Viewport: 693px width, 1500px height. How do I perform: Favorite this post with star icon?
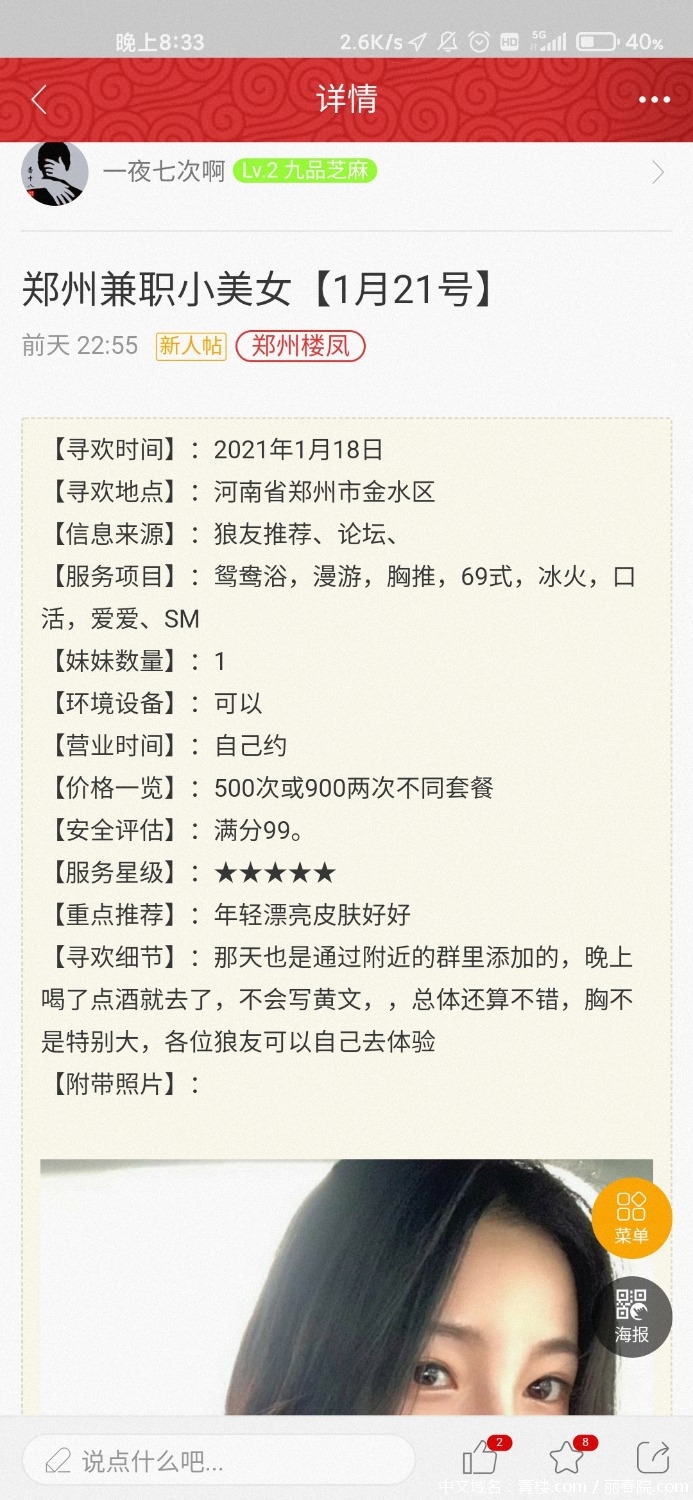click(566, 1458)
